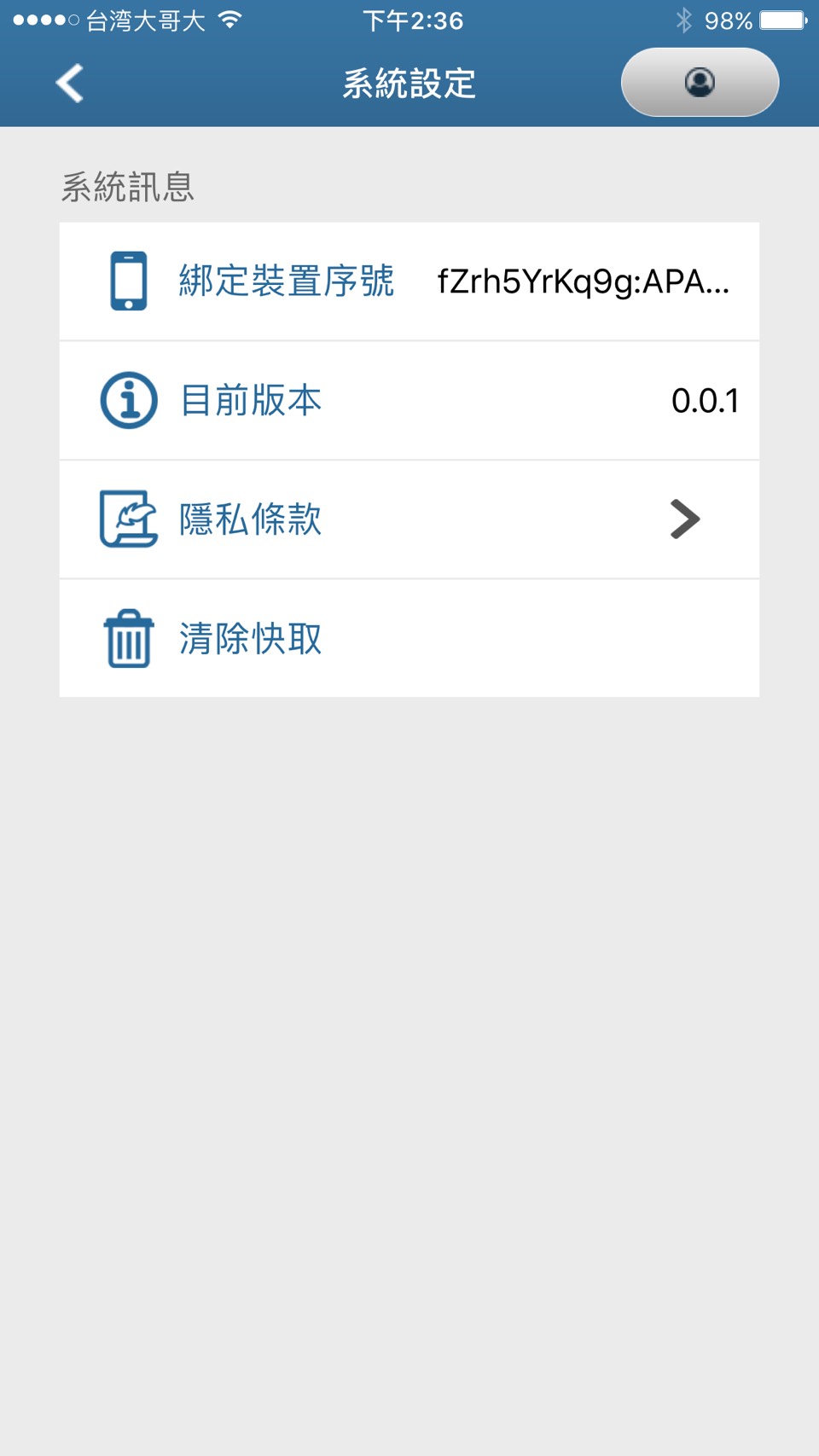Tap 清除快取 to clear cache
Viewport: 819px width, 1456px height.
[x=409, y=638]
